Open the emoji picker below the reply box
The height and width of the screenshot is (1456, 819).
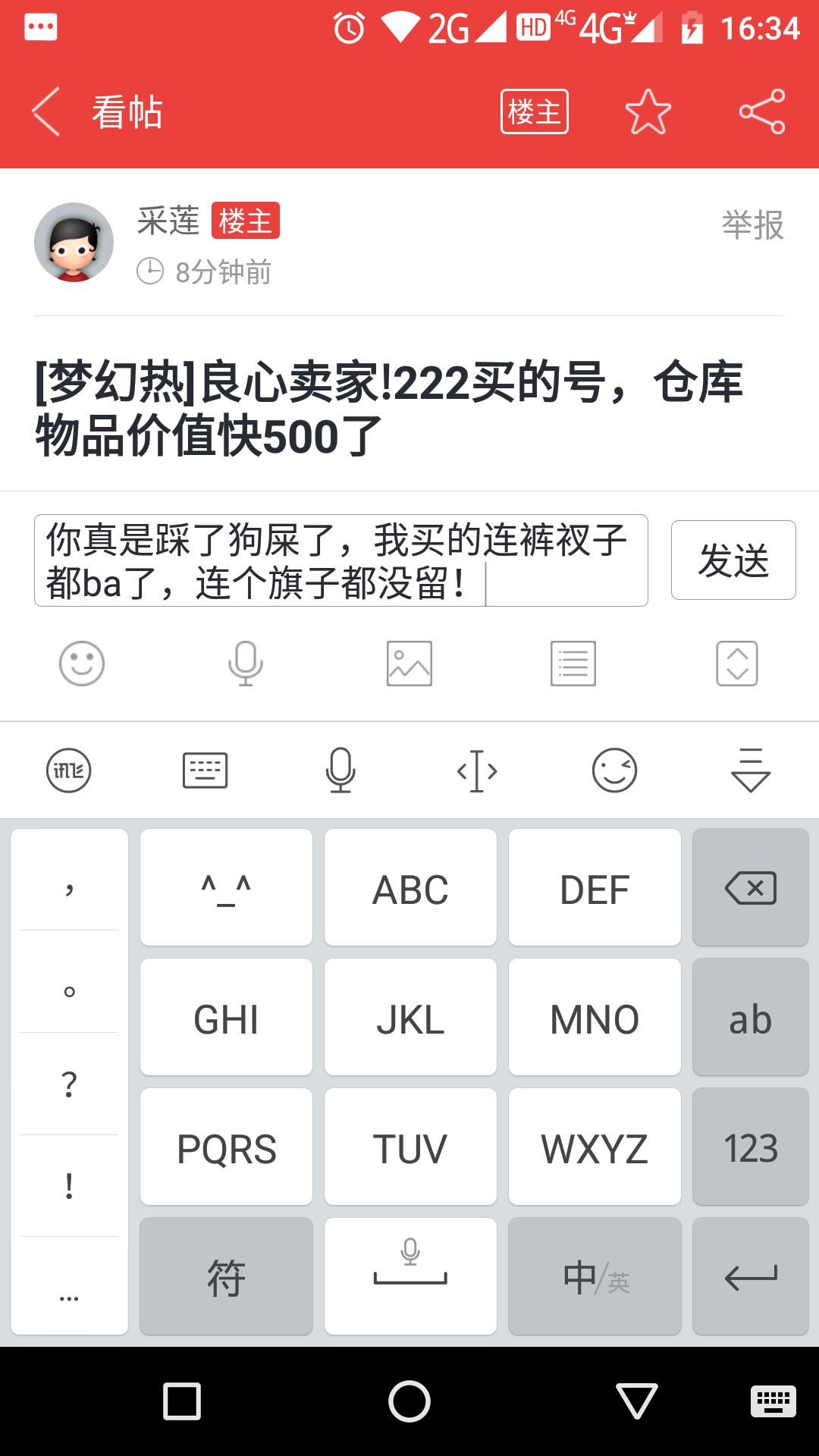coord(82,664)
